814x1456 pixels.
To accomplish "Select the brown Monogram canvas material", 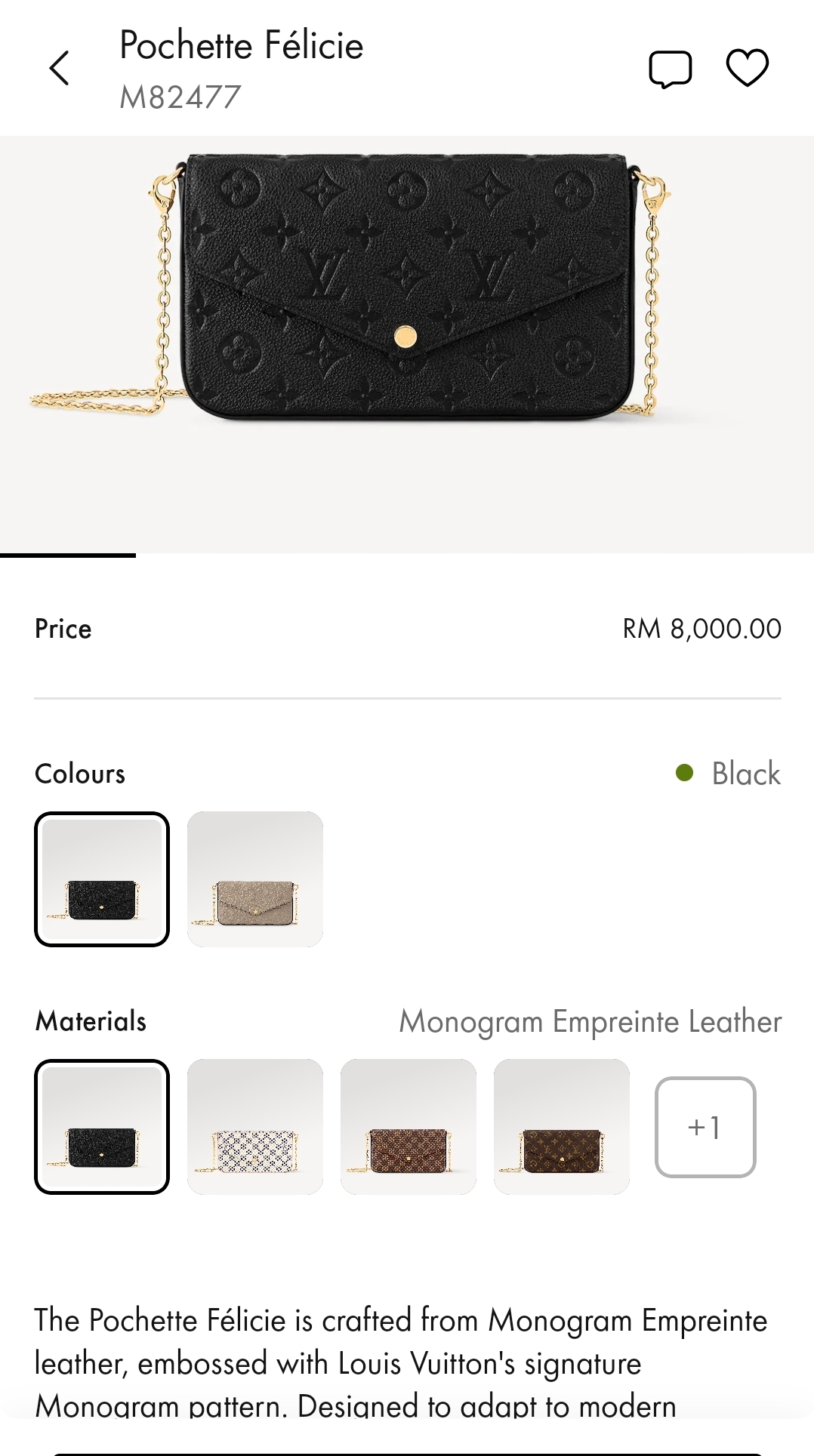I will pos(562,1126).
